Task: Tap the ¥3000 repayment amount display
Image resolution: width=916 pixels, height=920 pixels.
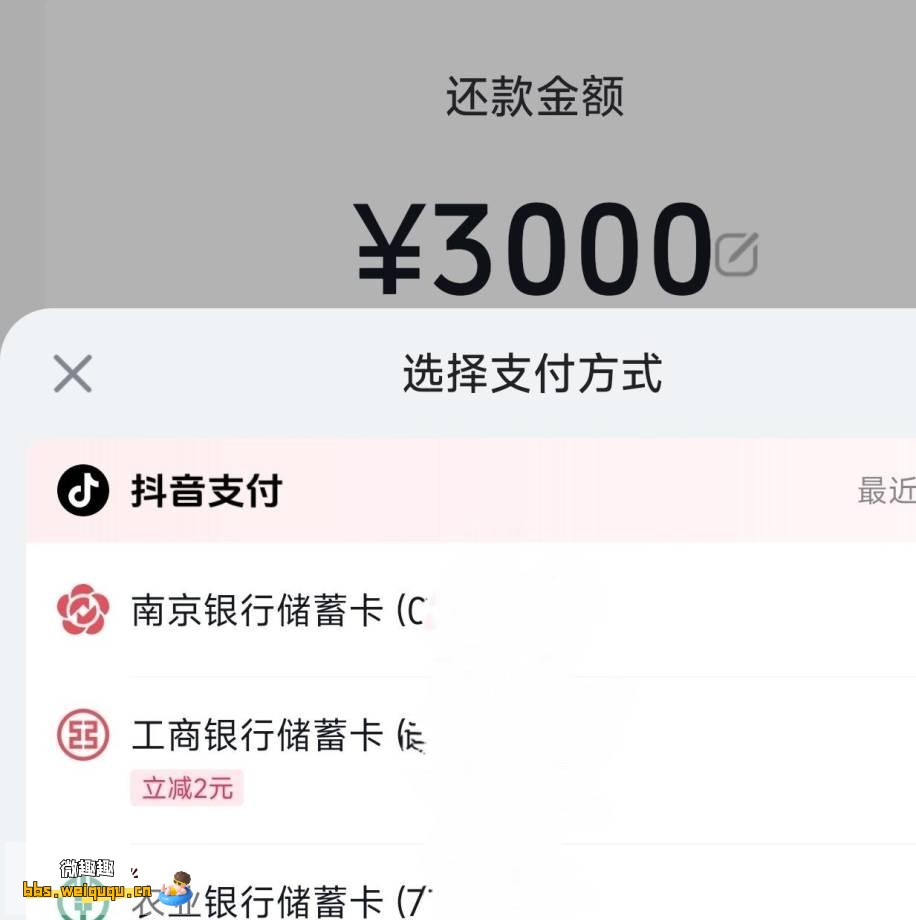Action: pos(534,250)
